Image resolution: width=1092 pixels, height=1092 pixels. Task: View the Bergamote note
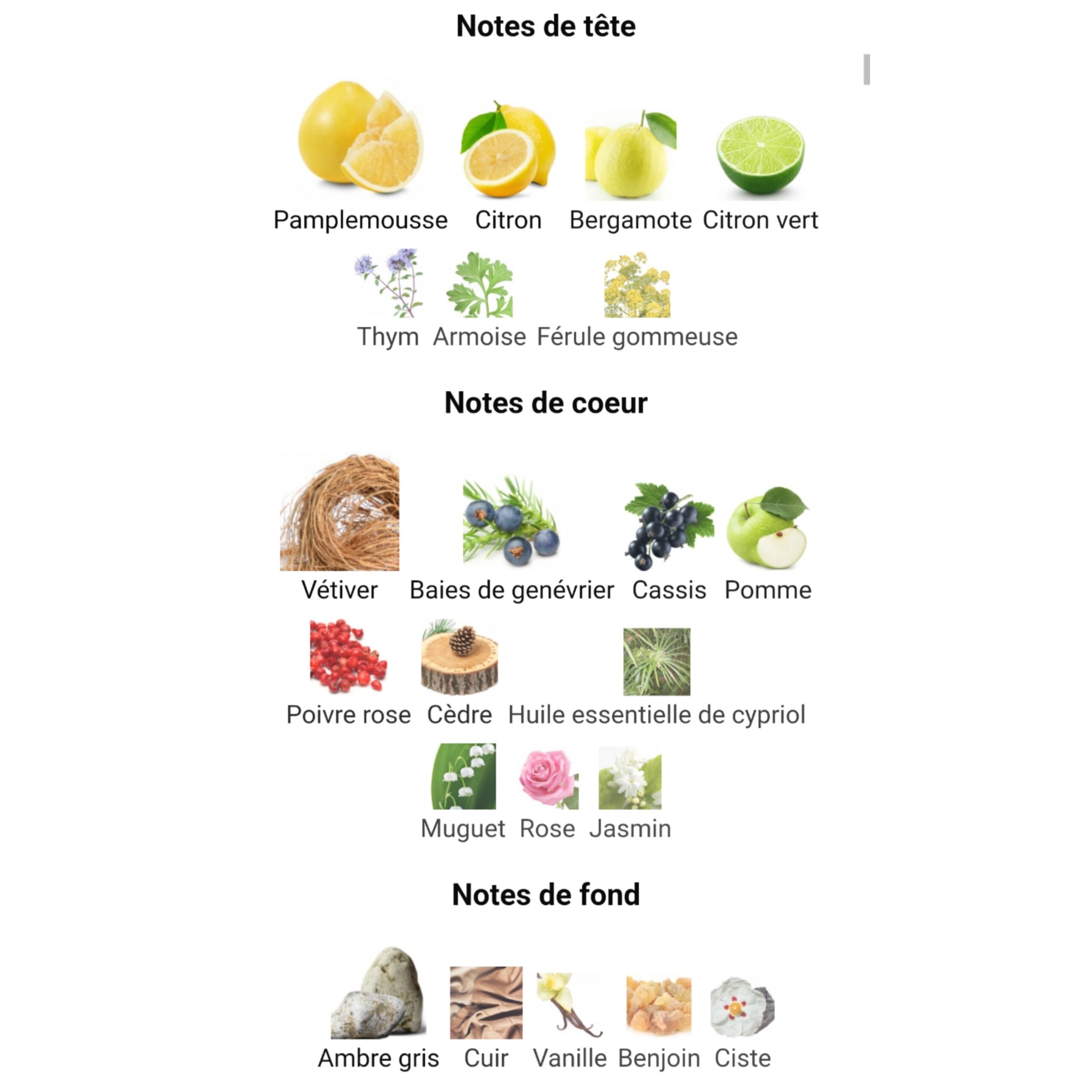pos(630,155)
